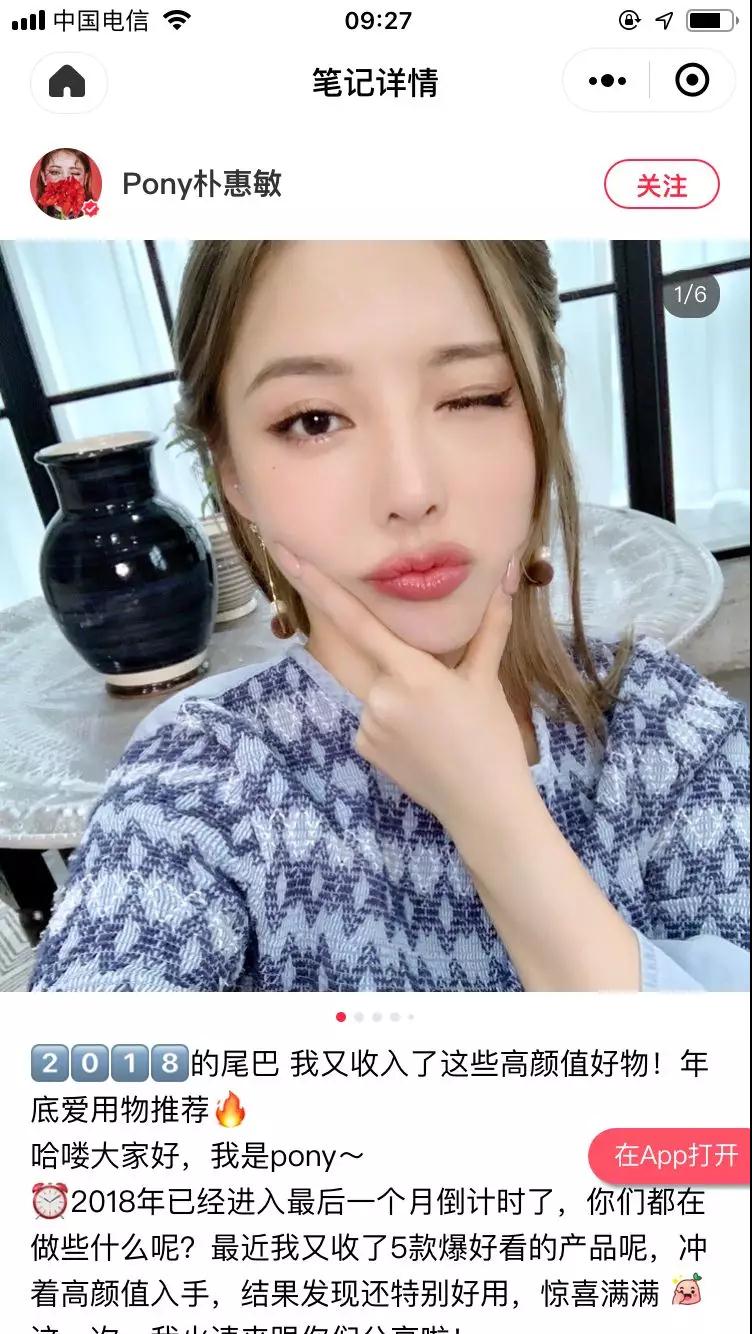
Task: Select the first carousel pagination dot
Action: click(340, 1015)
